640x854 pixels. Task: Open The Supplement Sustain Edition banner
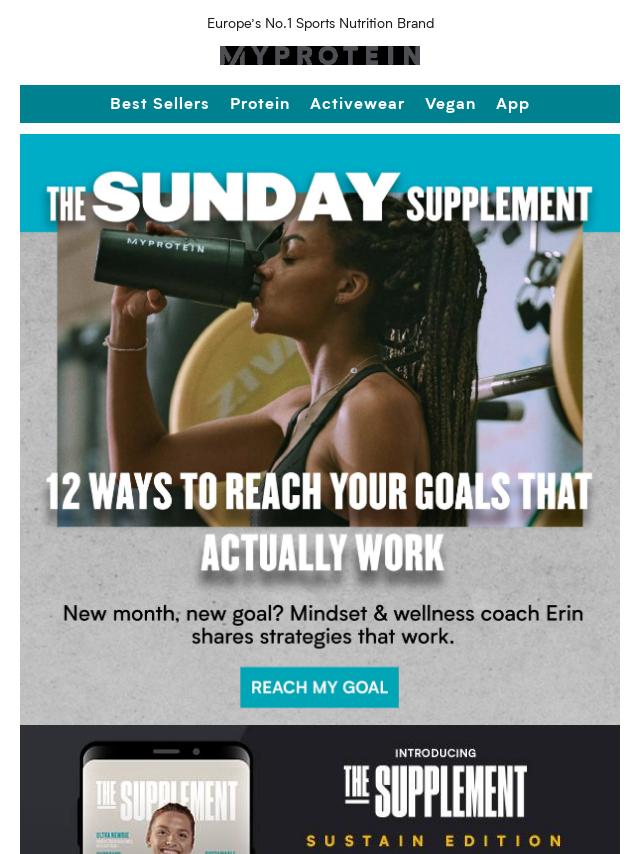click(x=320, y=790)
